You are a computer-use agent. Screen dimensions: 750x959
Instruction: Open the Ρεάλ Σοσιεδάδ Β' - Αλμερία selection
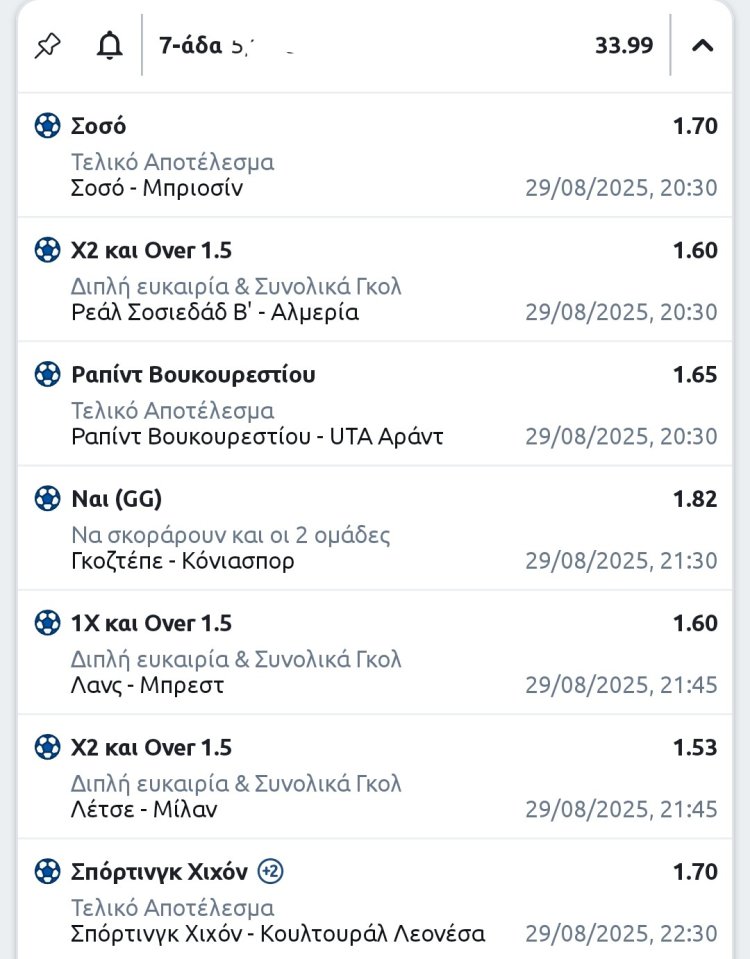tap(215, 312)
